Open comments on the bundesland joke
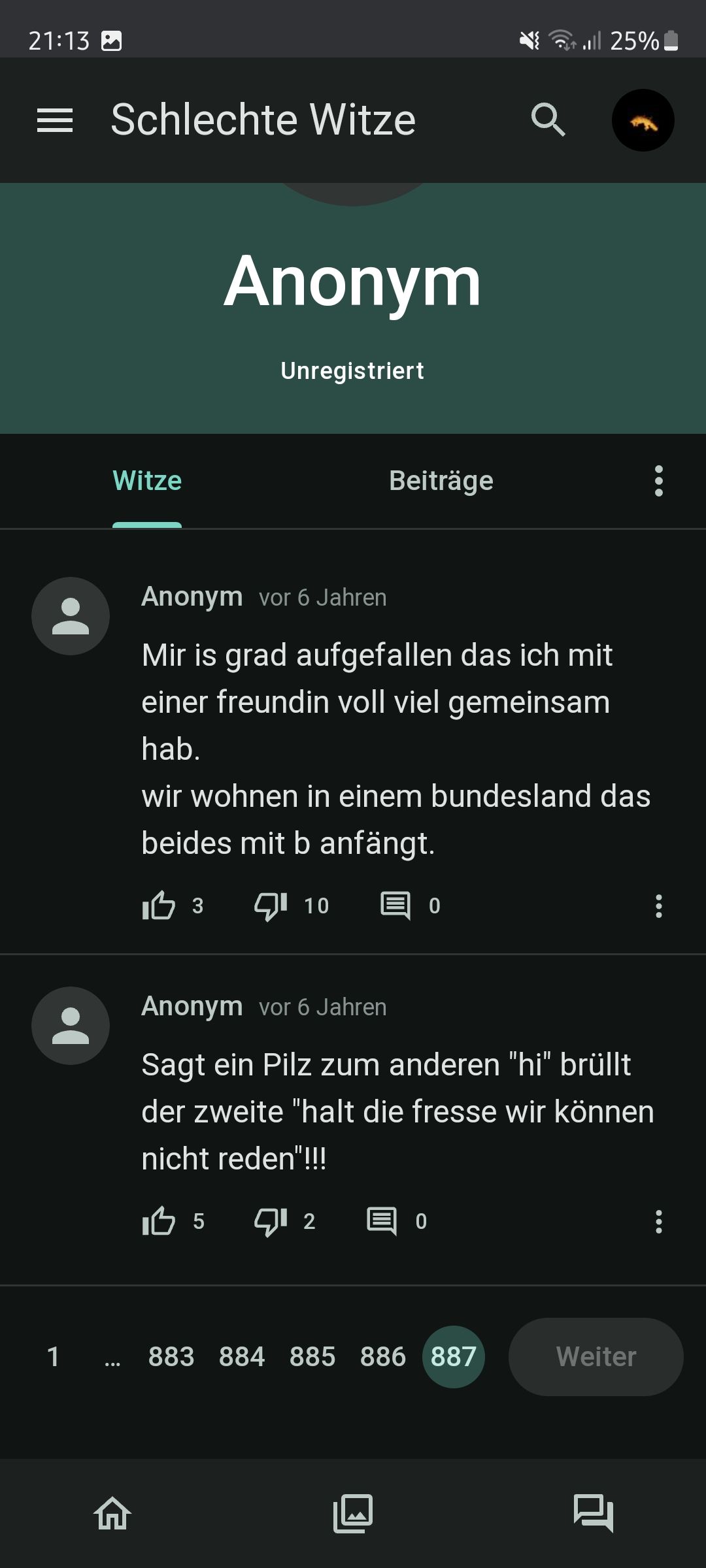 coord(395,906)
